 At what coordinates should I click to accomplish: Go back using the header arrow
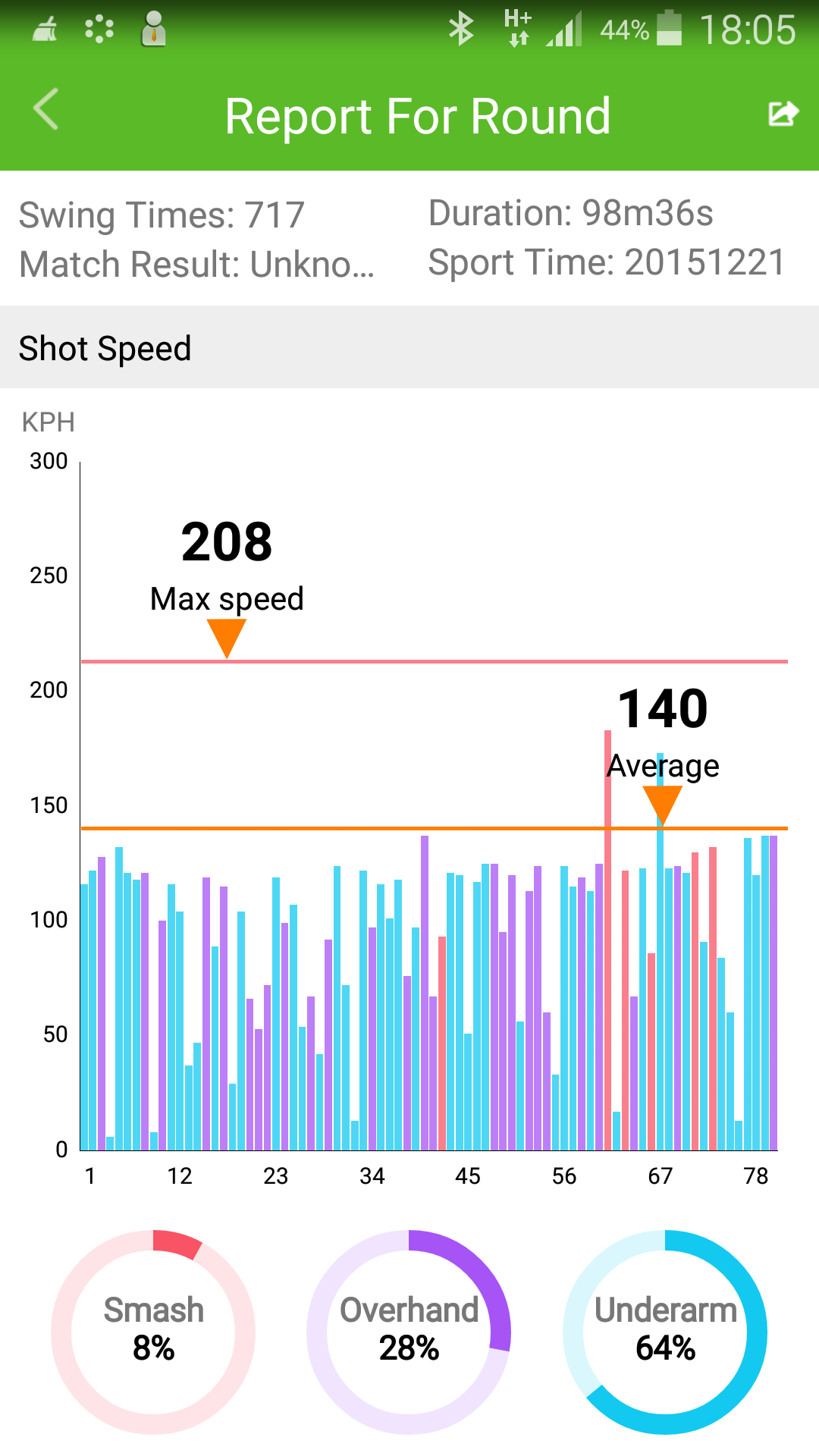[46, 109]
